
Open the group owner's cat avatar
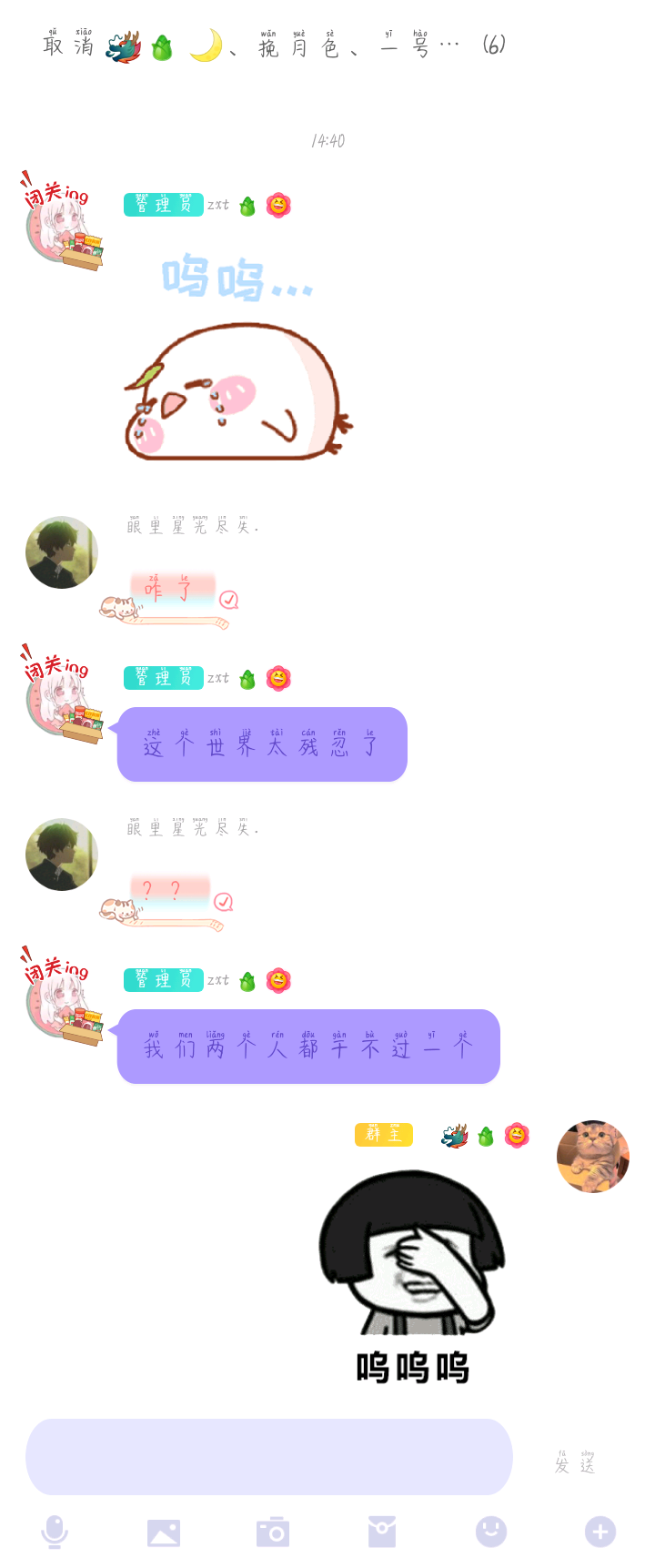pos(593,1156)
